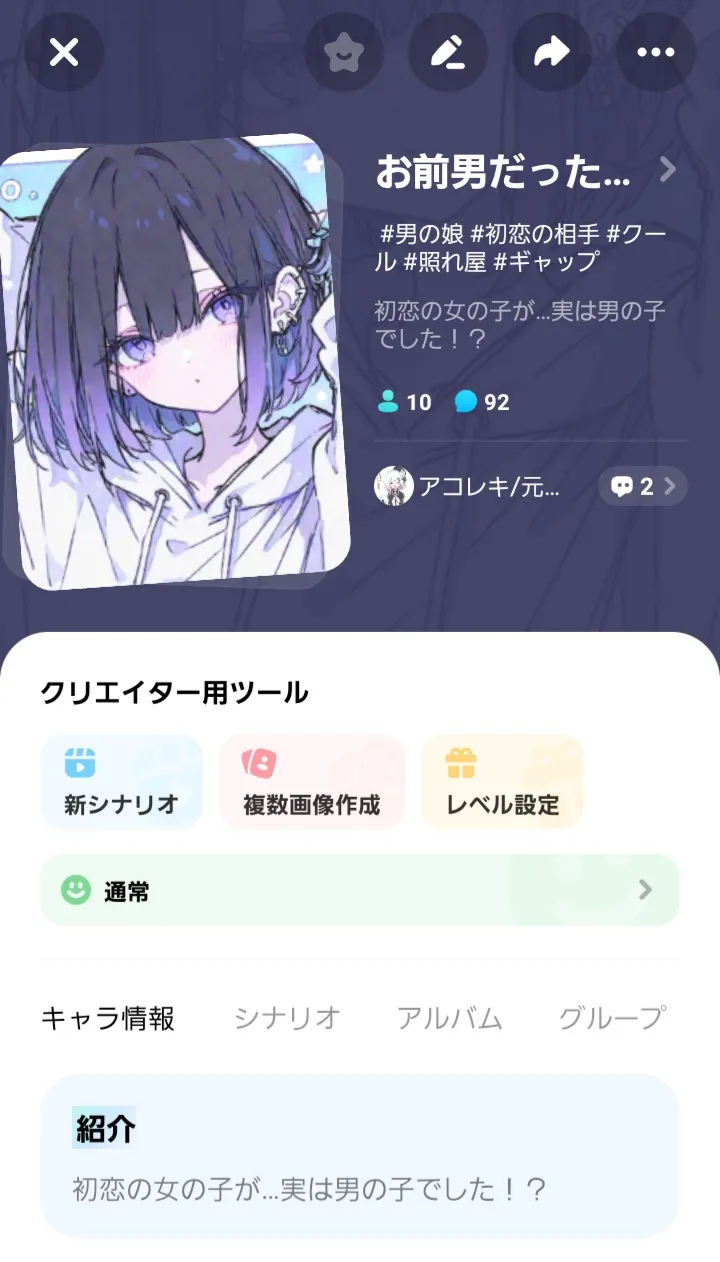Expand the 通常 mode row

coord(360,890)
